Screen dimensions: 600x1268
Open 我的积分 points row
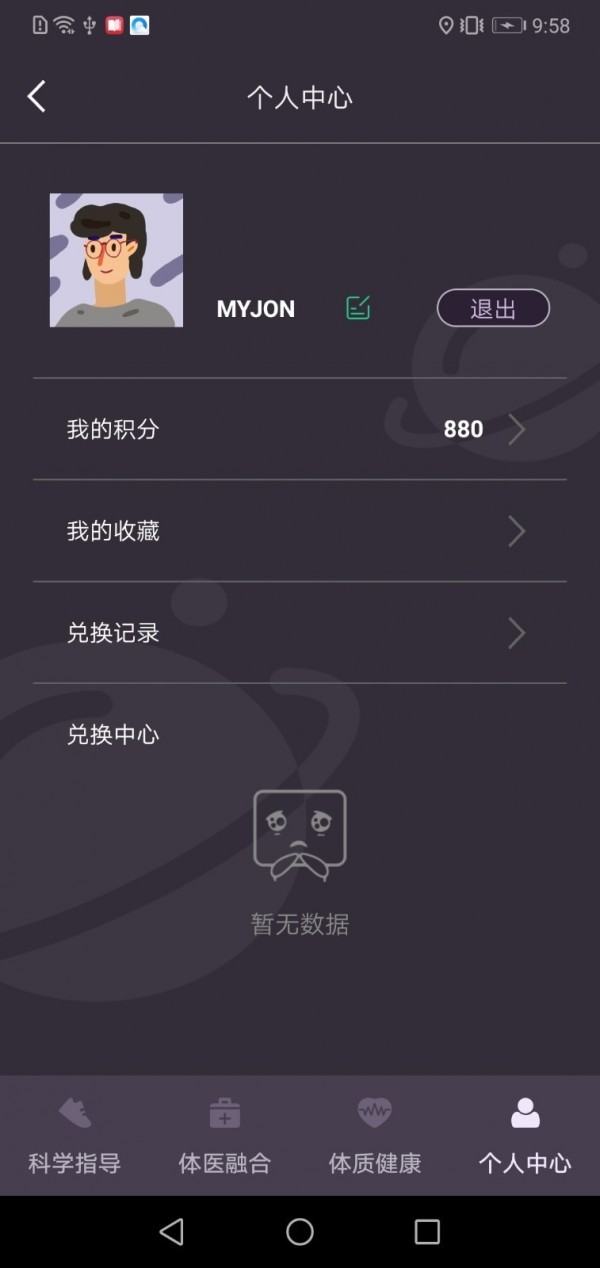[299, 429]
